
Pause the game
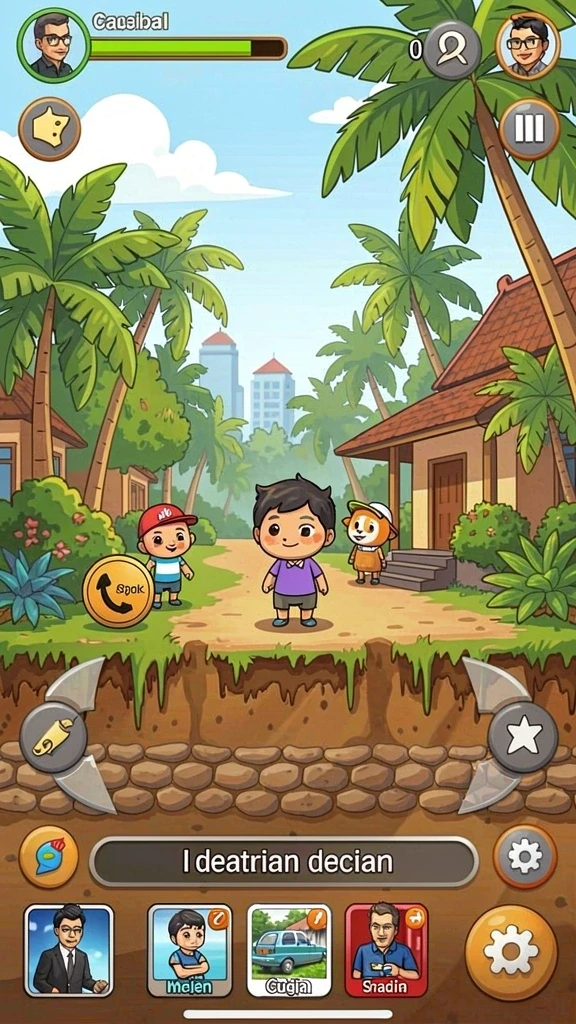click(529, 129)
